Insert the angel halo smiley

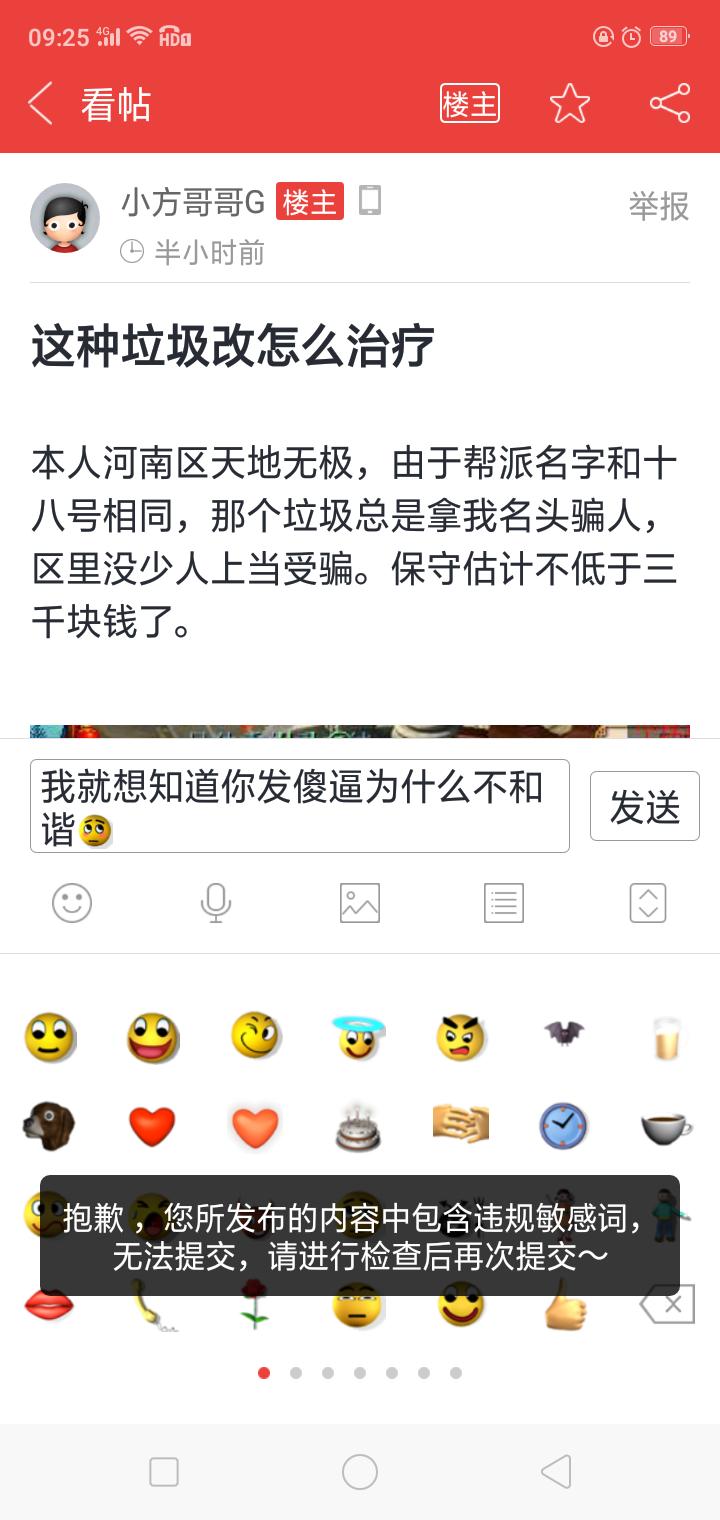358,1037
